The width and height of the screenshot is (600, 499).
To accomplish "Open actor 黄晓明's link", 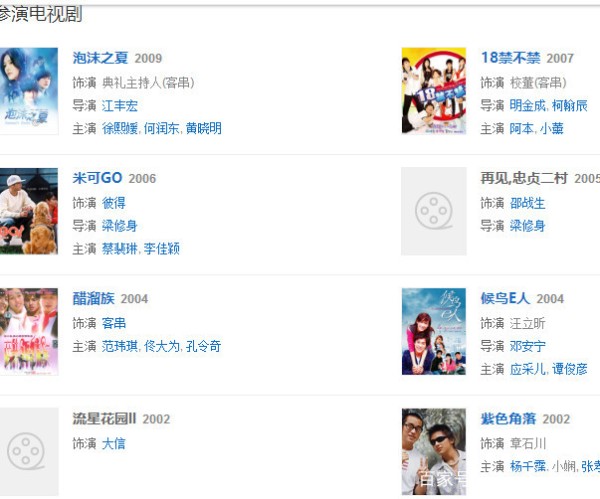I will tap(204, 129).
